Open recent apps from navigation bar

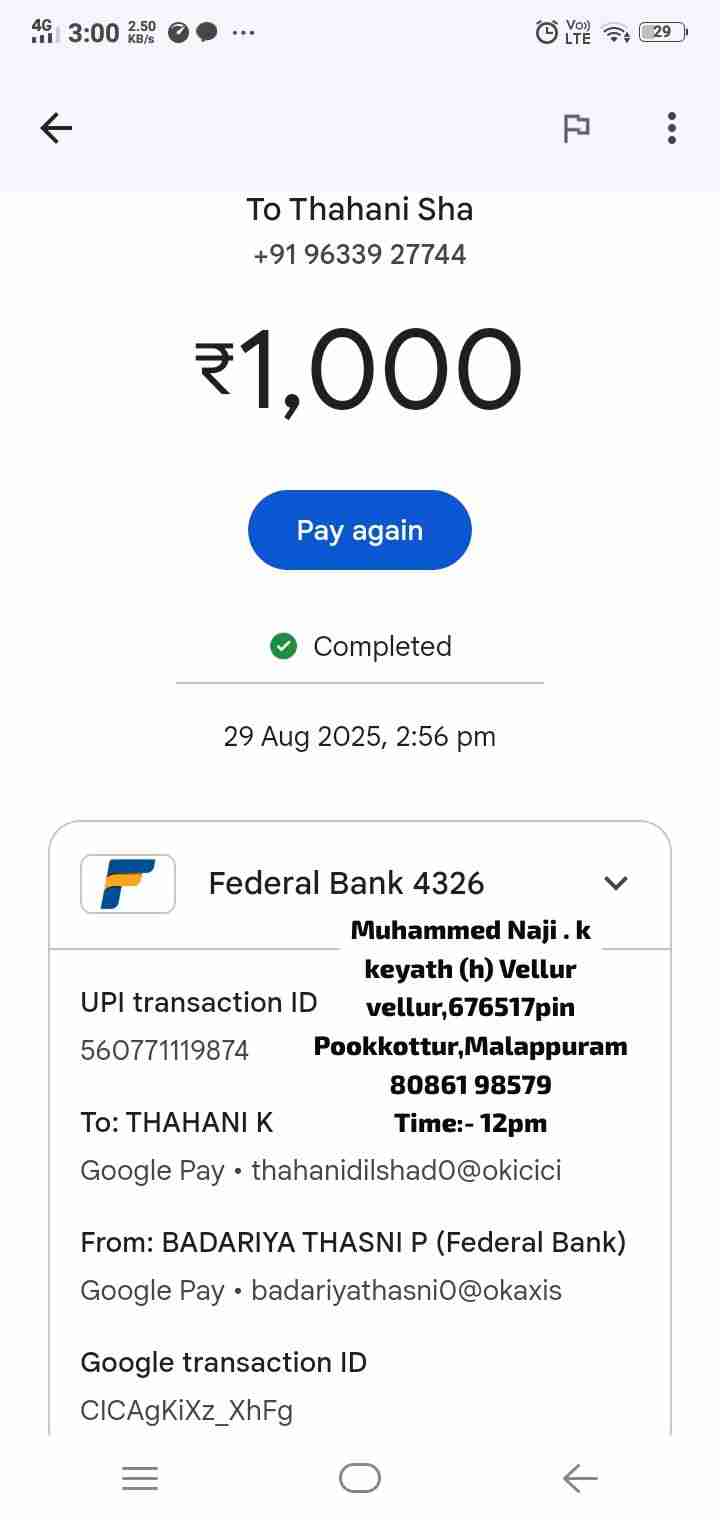tap(139, 1478)
